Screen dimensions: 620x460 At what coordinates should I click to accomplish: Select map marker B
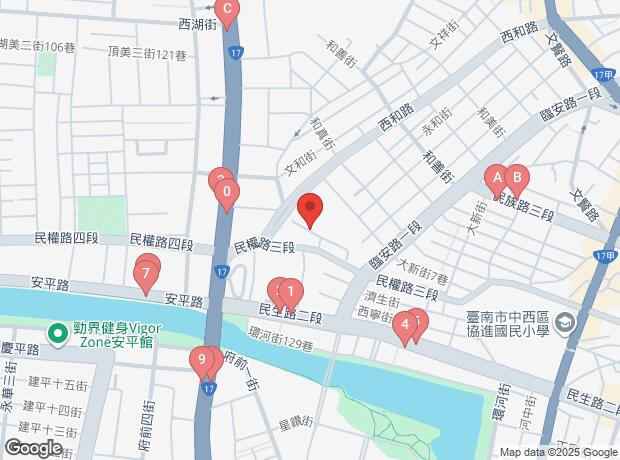click(x=517, y=179)
